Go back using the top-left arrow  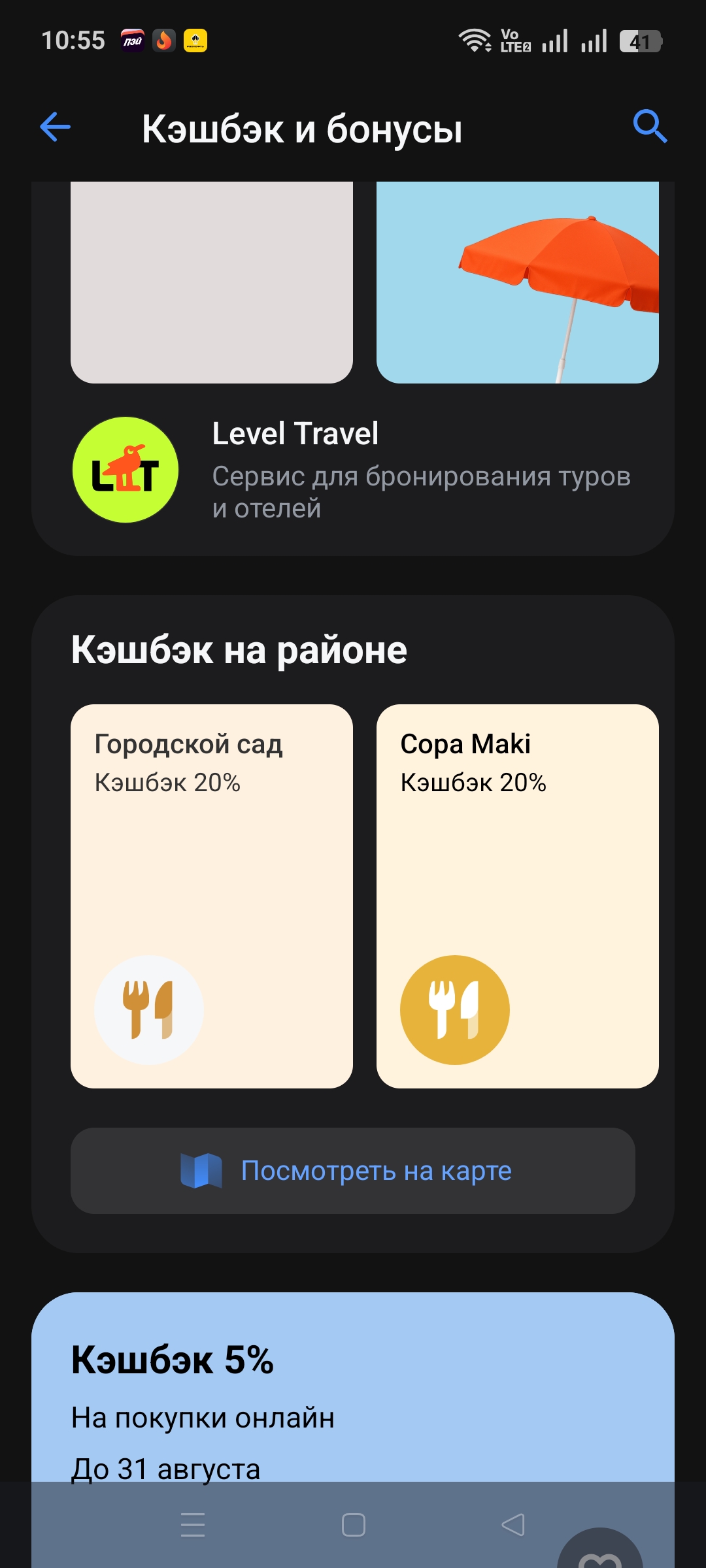(55, 127)
